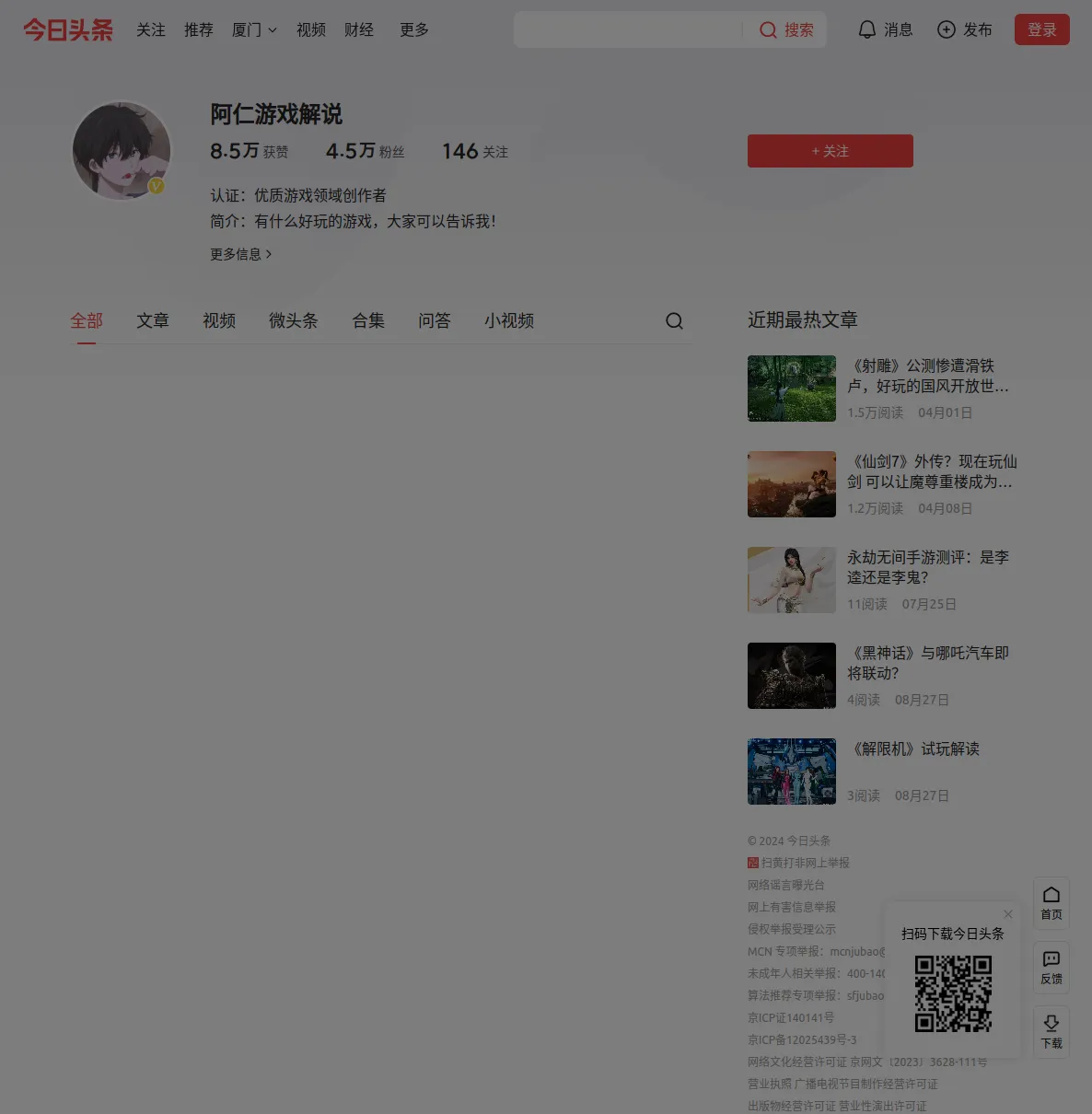
Task: Switch to the 视频 content tab
Action: pyautogui.click(x=219, y=320)
